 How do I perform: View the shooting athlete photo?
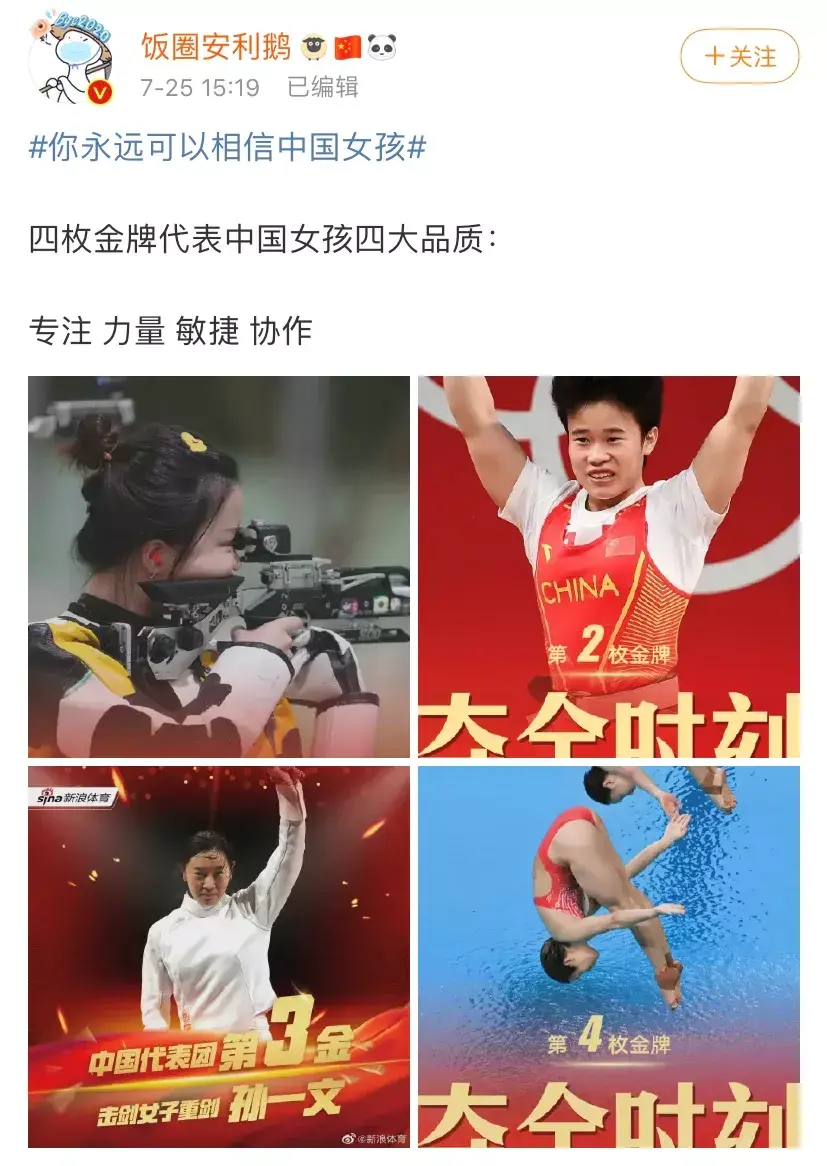coord(219,566)
